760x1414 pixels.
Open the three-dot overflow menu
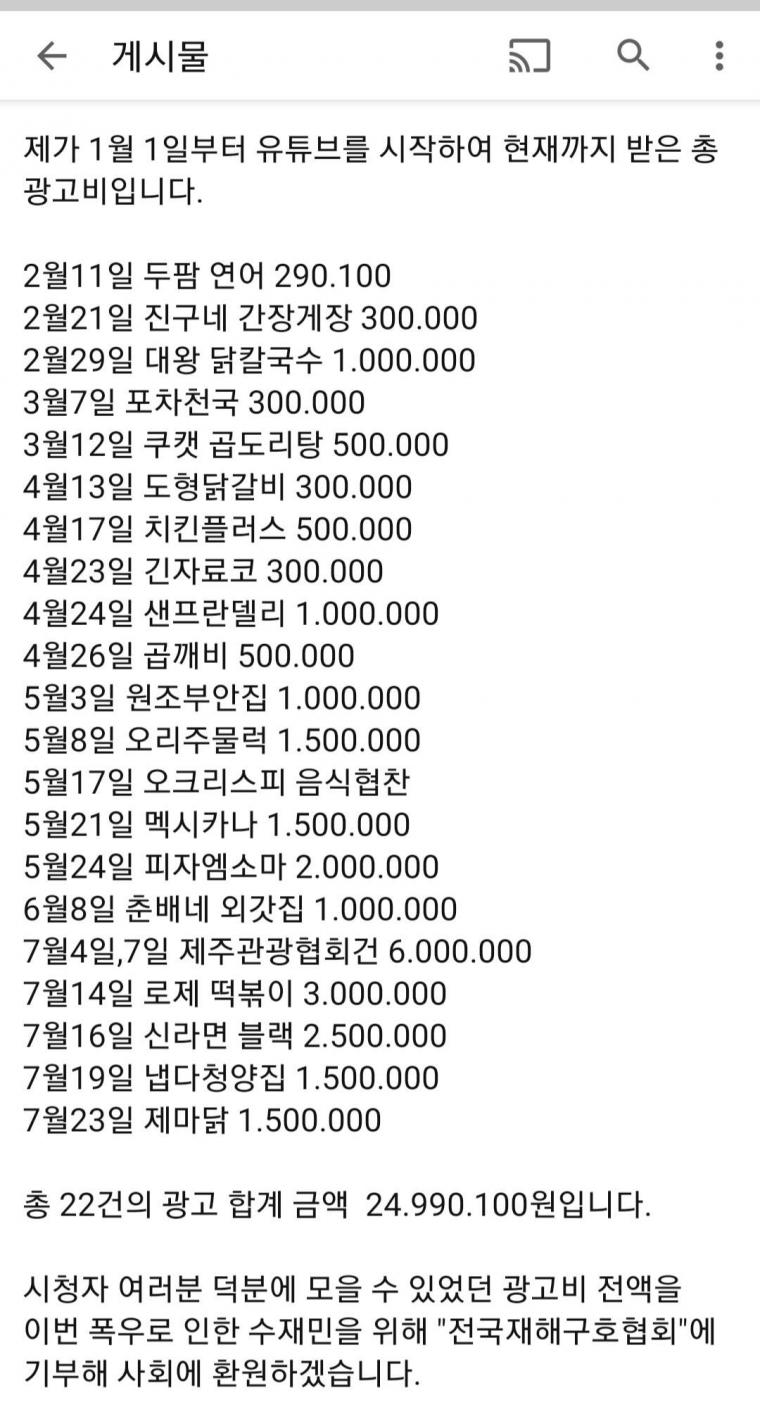pos(719,56)
